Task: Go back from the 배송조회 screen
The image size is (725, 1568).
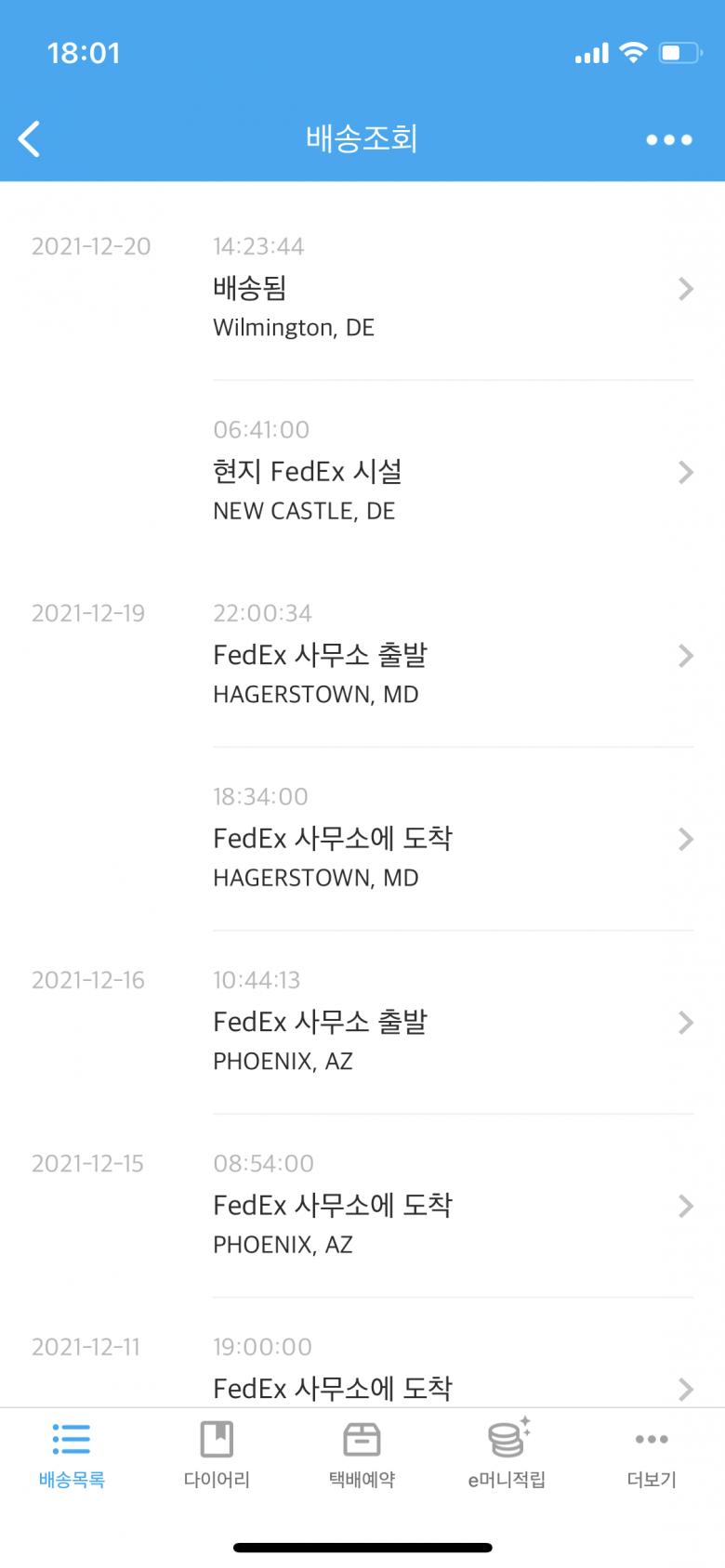Action: [x=30, y=139]
